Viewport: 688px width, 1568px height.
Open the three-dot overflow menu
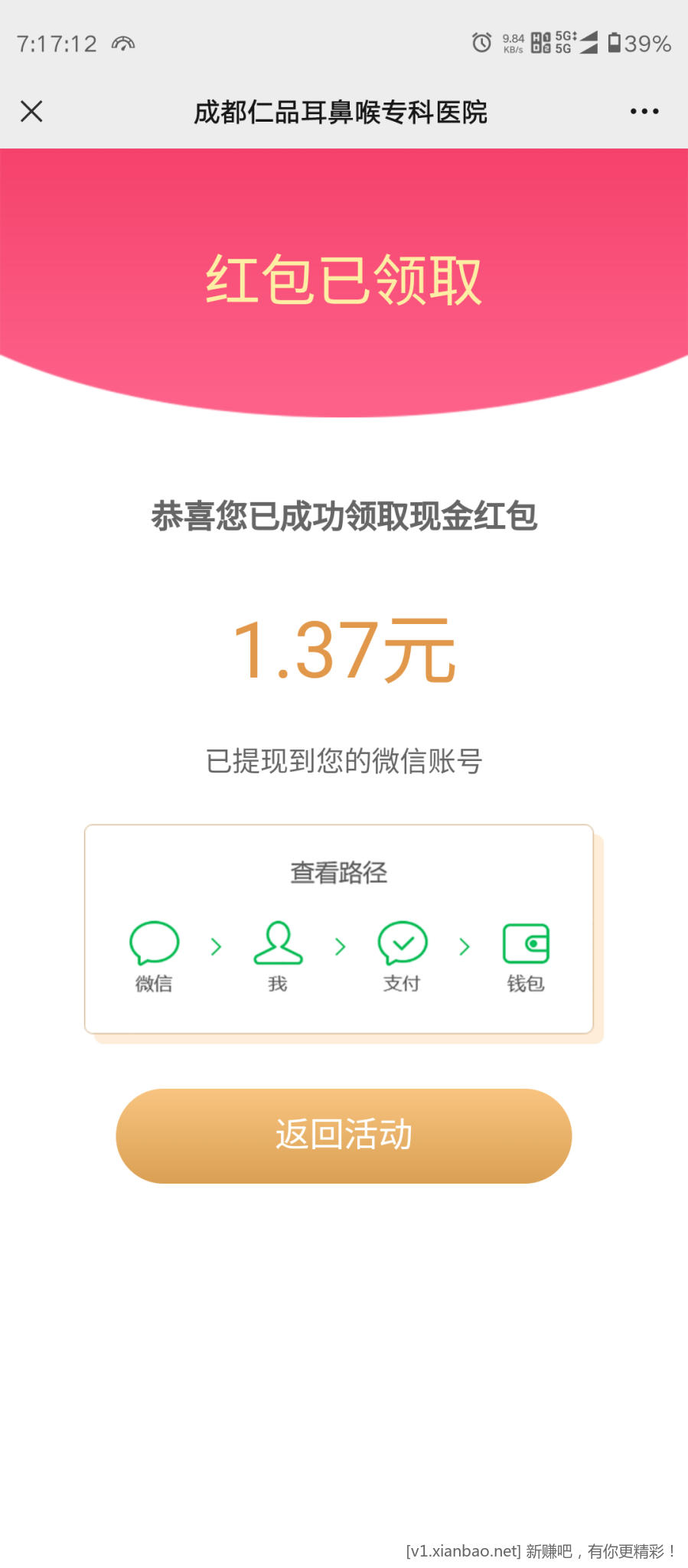[x=644, y=112]
